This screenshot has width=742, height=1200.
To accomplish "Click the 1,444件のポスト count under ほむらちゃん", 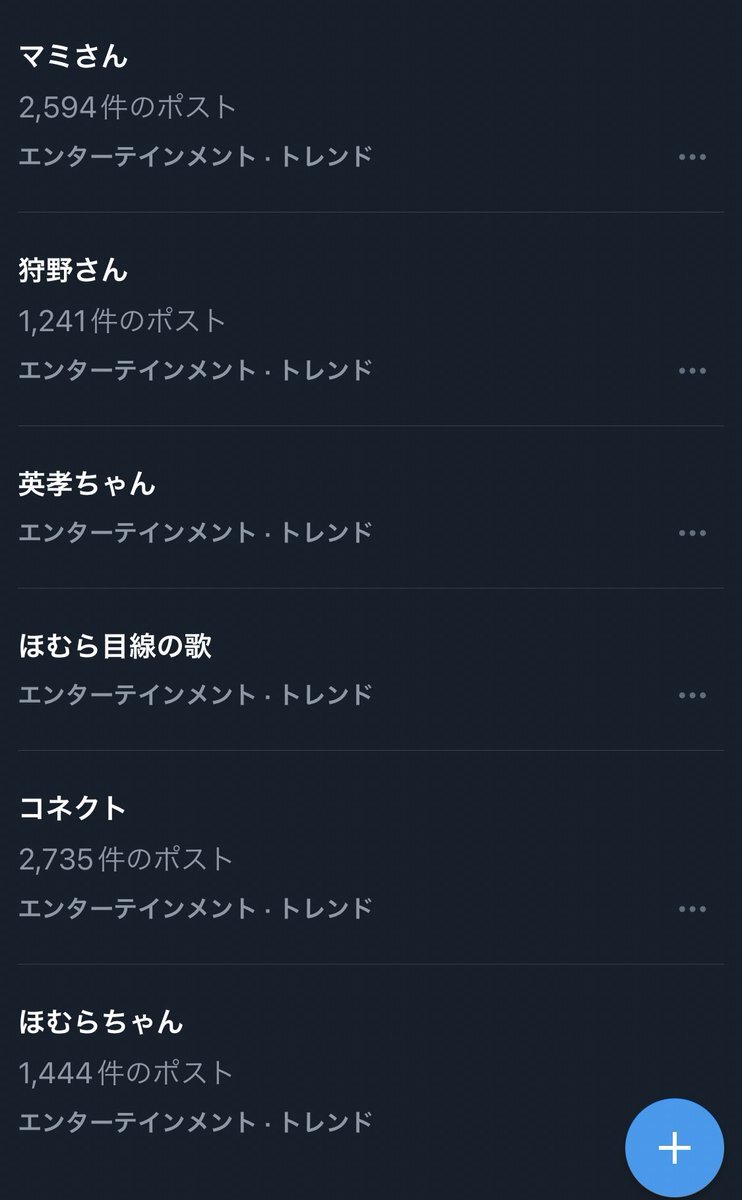I will coord(120,1074).
